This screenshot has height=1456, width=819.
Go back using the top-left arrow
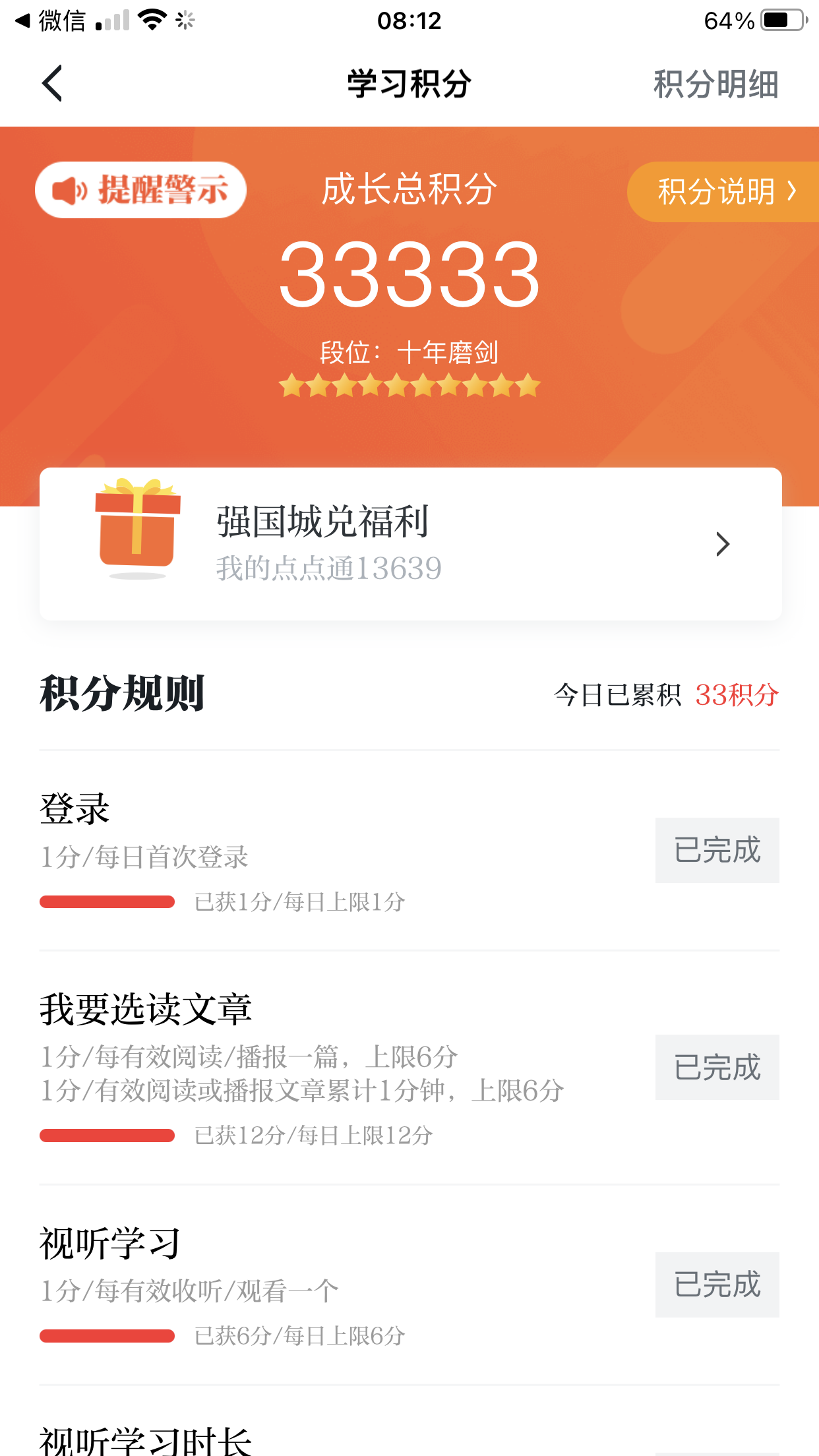pos(51,84)
